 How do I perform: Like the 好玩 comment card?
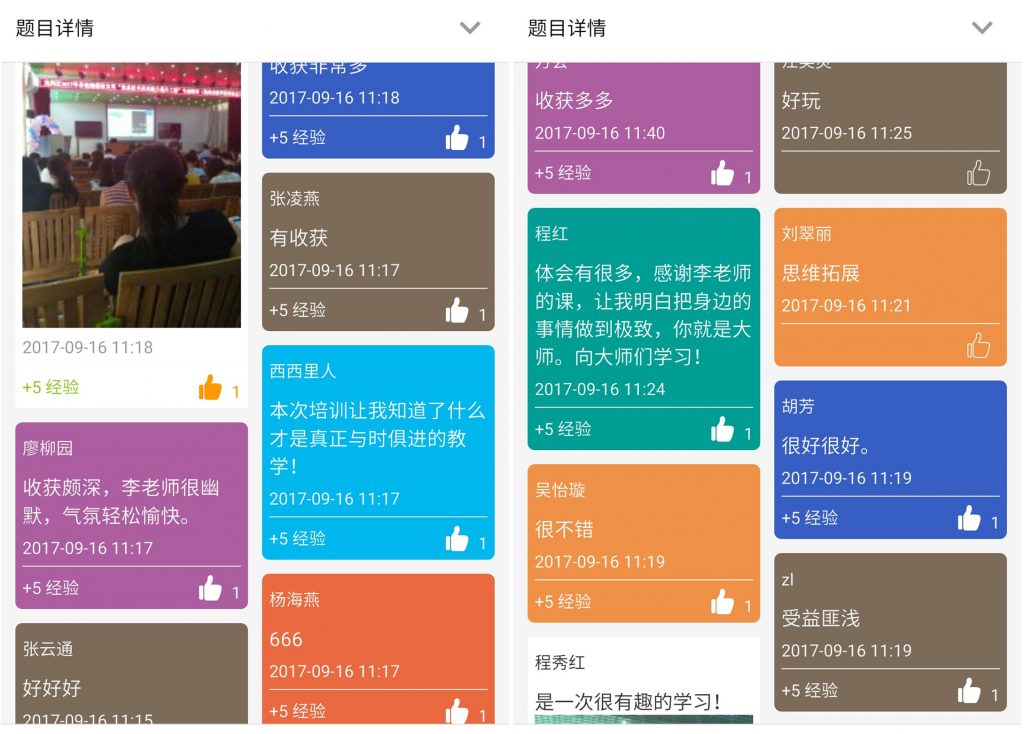coord(978,174)
